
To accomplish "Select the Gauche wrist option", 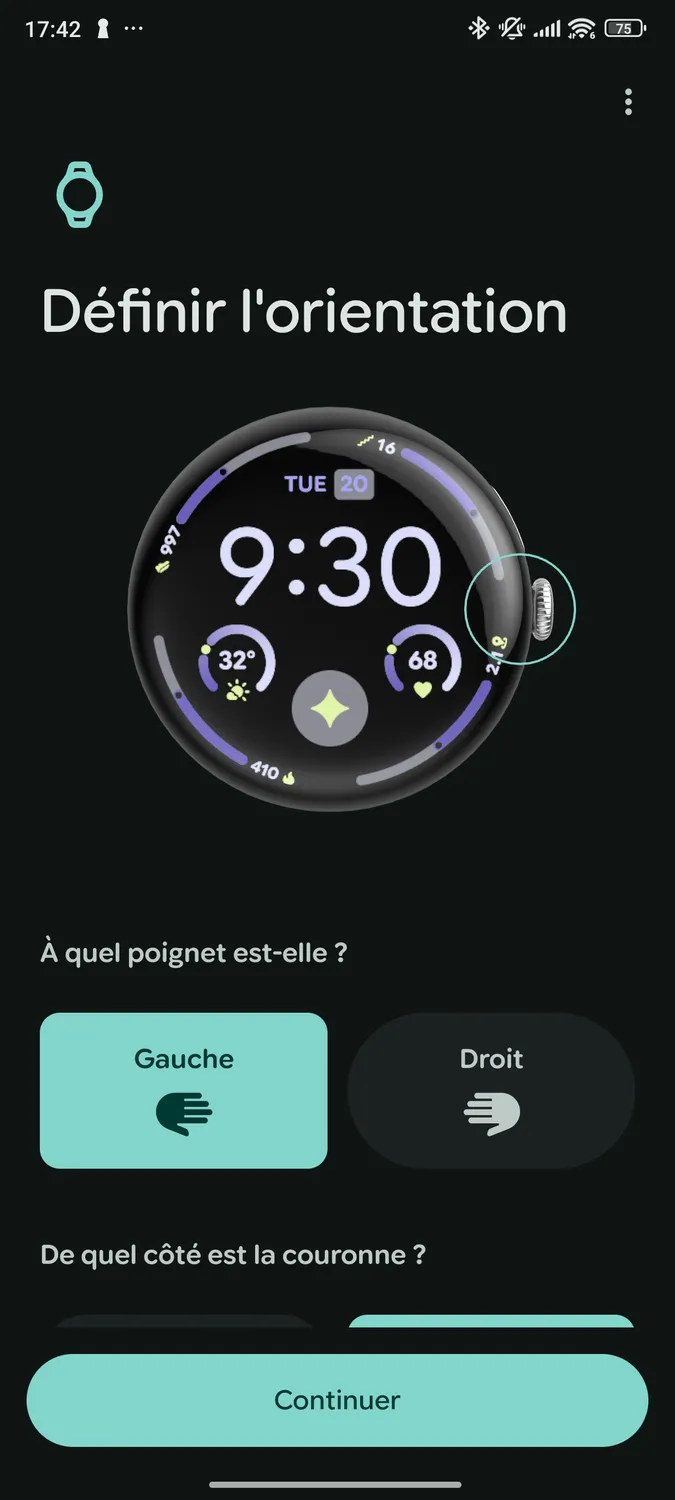I will 184,1090.
